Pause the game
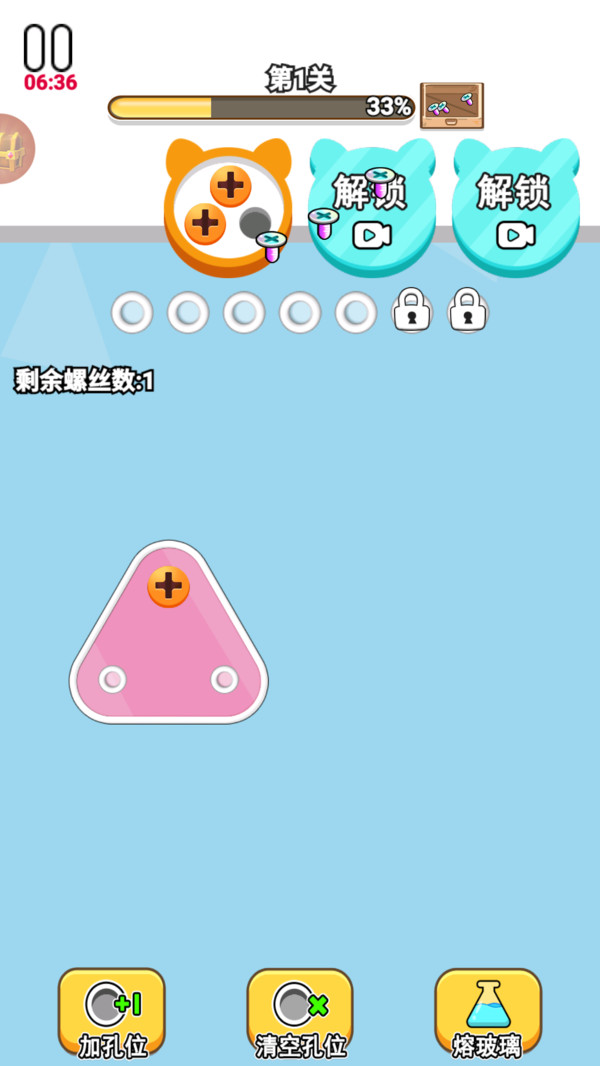The height and width of the screenshot is (1066, 600). [x=48, y=48]
